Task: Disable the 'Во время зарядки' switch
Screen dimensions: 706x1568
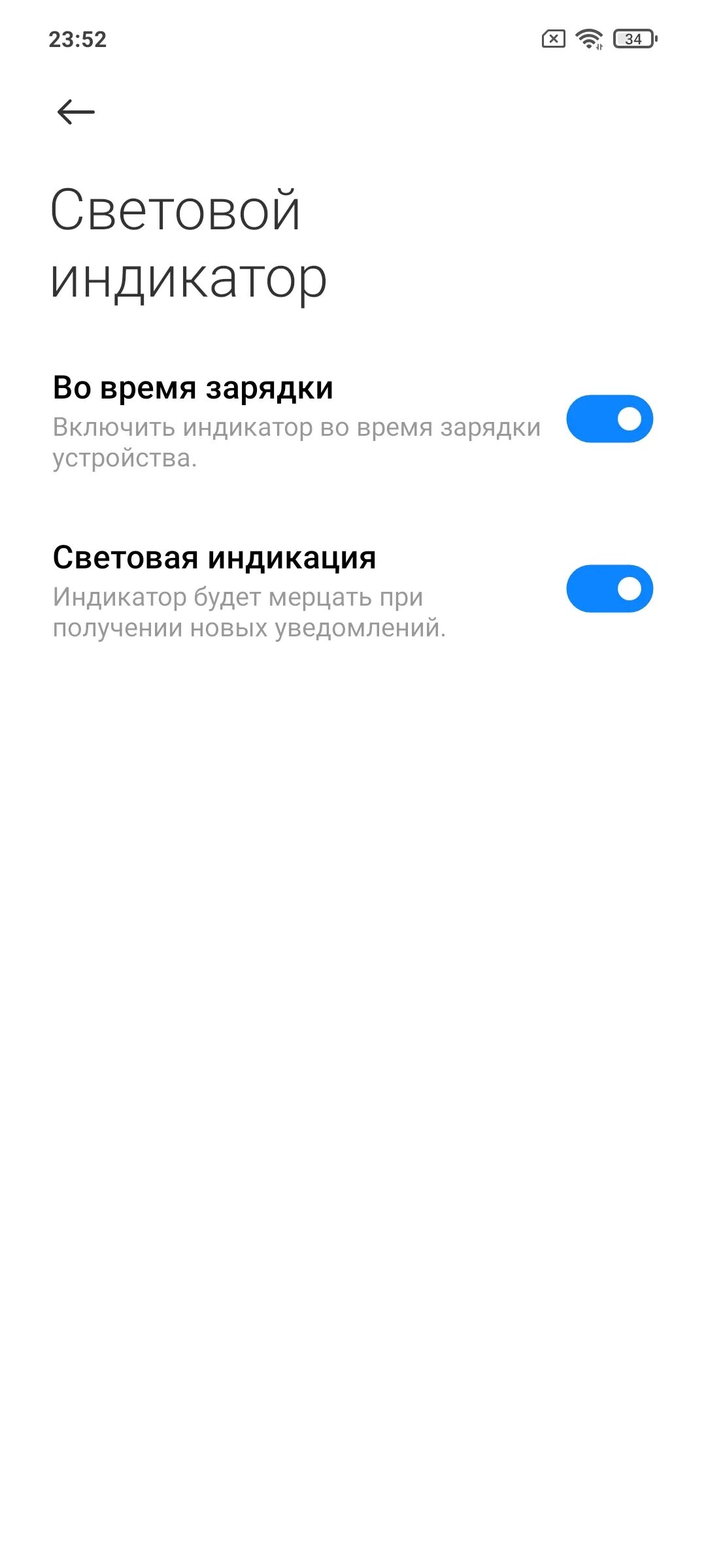Action: [609, 419]
